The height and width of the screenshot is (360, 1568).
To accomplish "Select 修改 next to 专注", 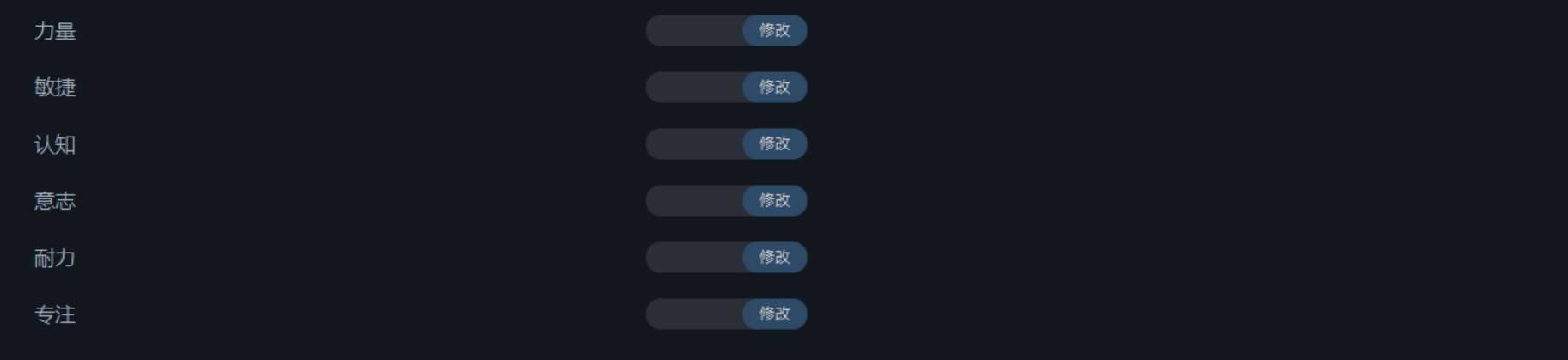I will point(774,314).
